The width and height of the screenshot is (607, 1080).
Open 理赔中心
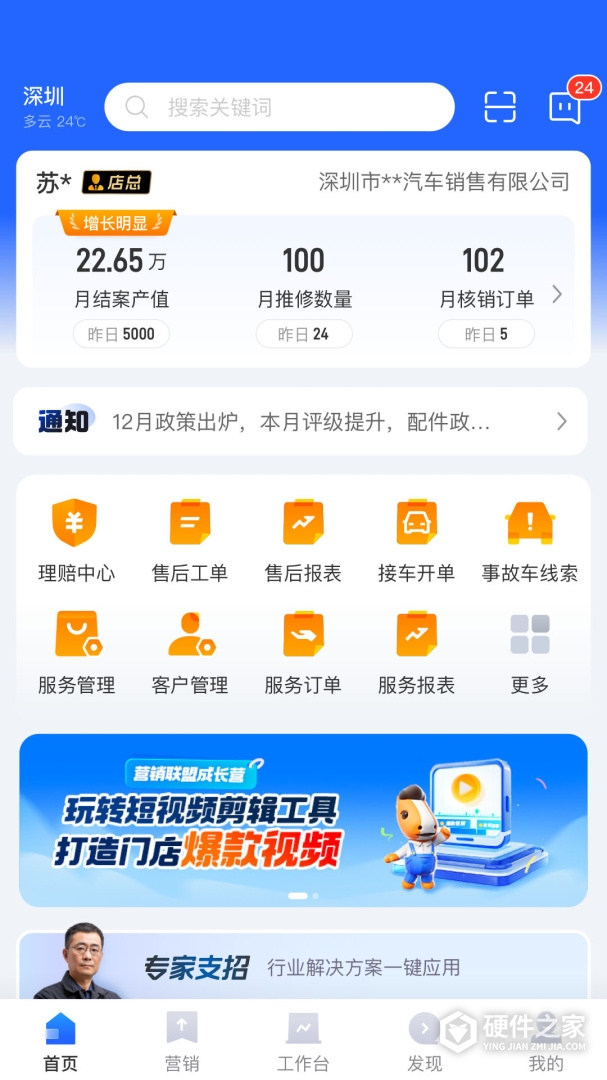pos(76,540)
